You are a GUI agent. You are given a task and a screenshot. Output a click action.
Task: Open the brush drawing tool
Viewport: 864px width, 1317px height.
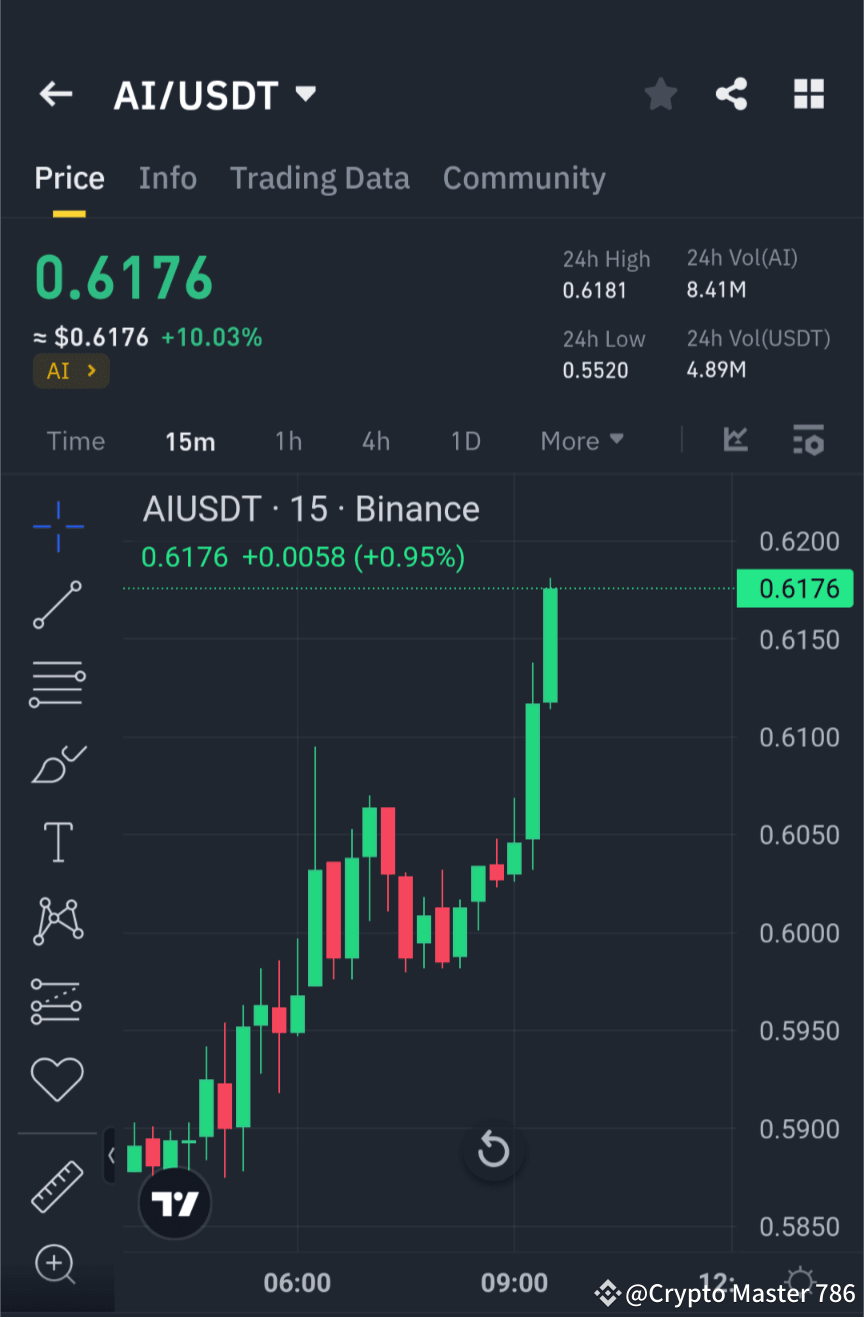click(57, 763)
